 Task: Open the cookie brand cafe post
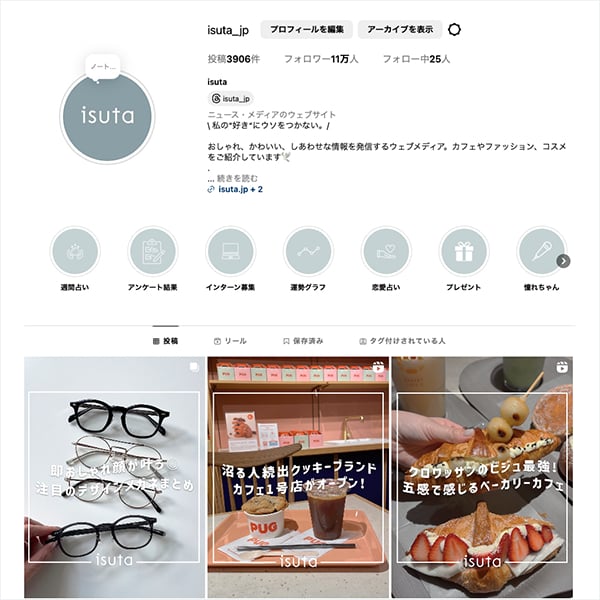298,477
